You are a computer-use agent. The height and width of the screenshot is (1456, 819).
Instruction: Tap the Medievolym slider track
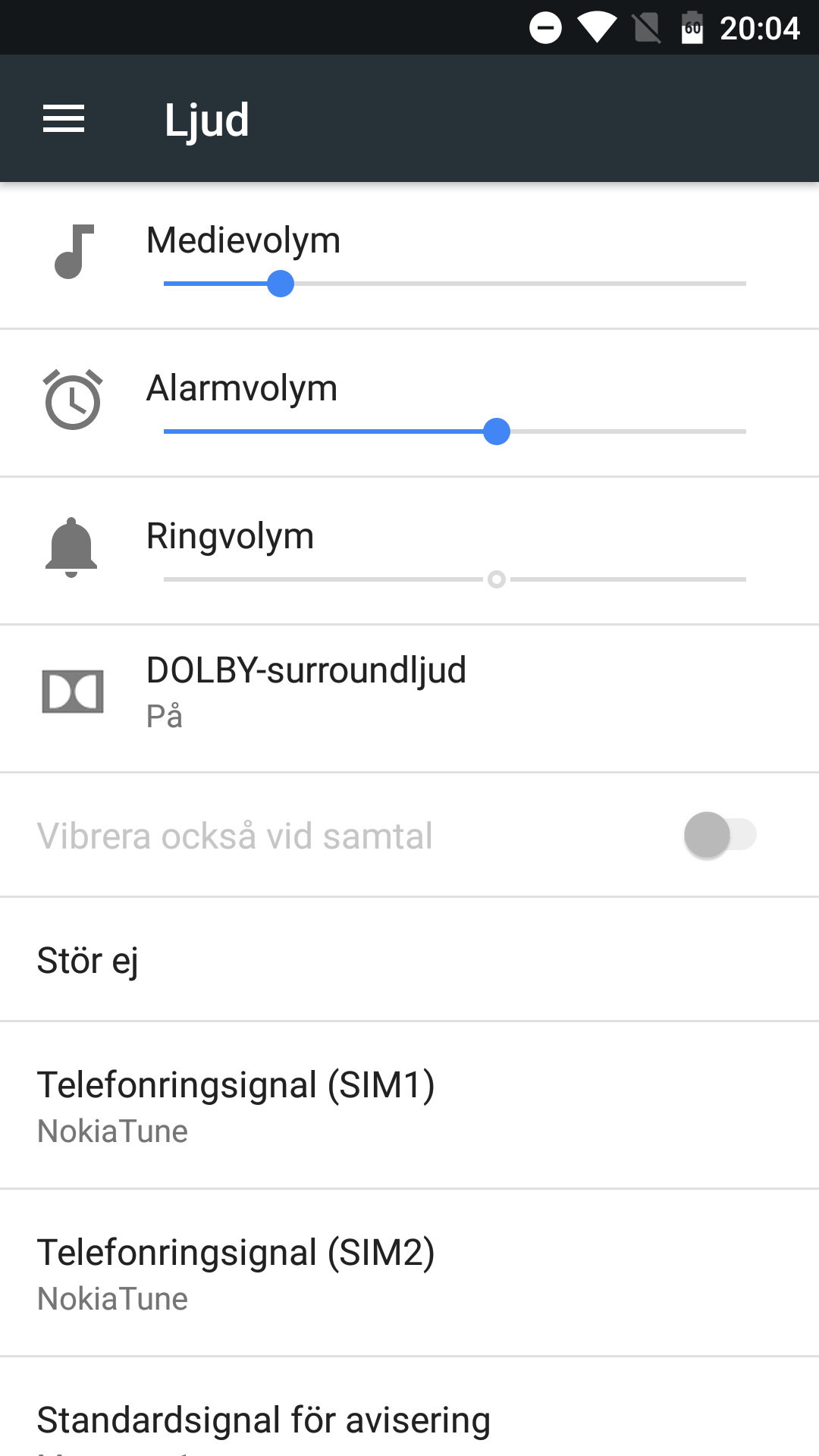(455, 284)
